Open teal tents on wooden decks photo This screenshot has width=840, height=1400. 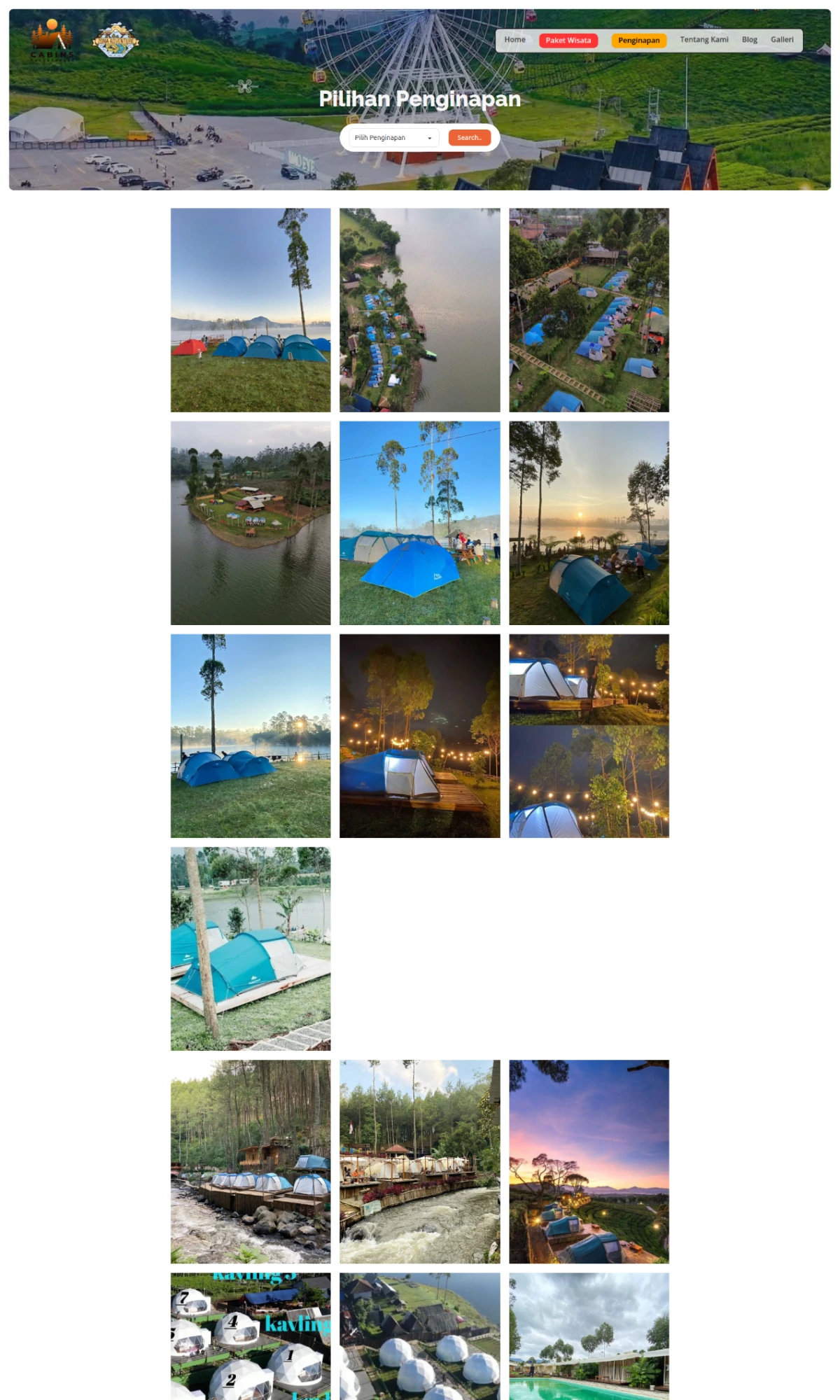click(251, 948)
